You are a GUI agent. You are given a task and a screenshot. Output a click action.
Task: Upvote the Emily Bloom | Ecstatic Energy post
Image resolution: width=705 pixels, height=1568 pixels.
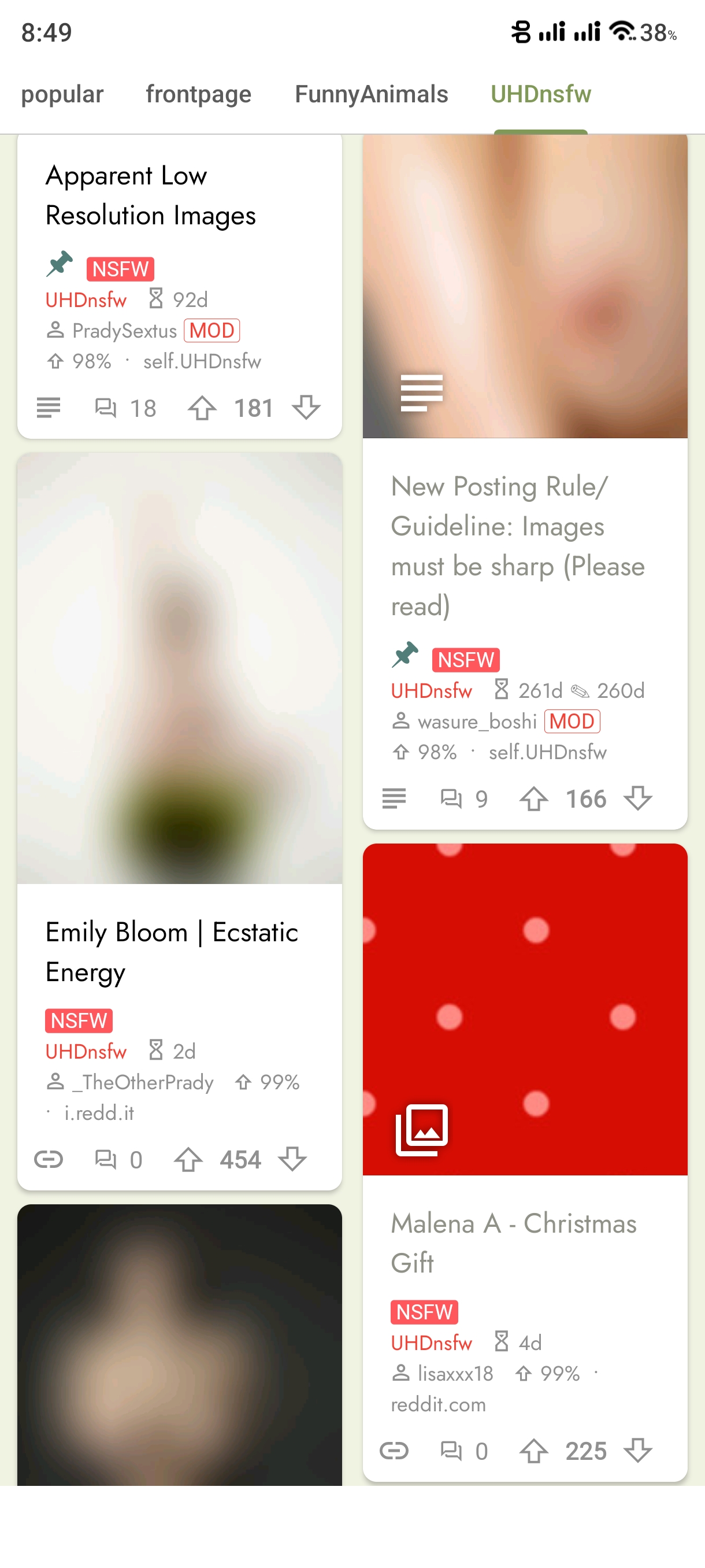[x=188, y=1160]
